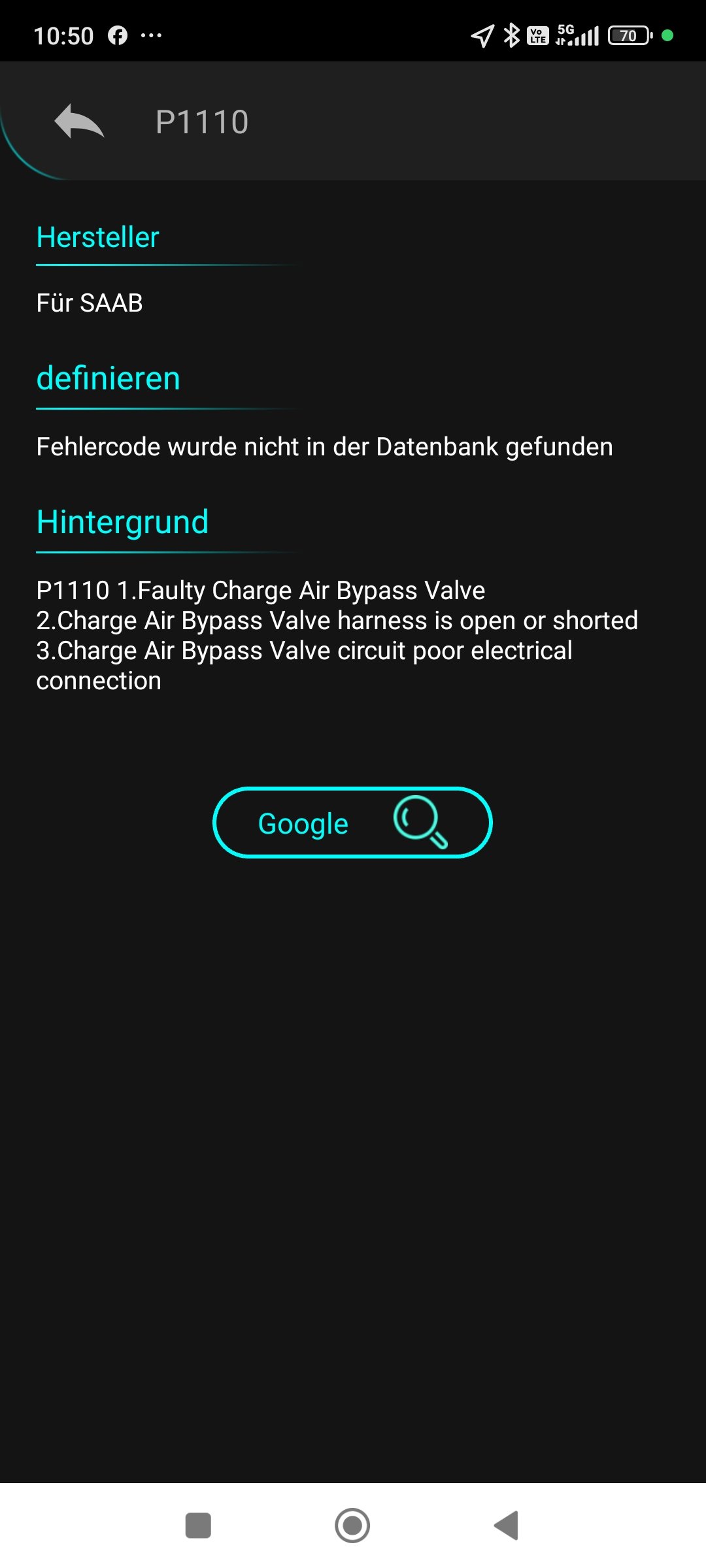Open recent apps from the navigation bar
The height and width of the screenshot is (1568, 706).
tap(198, 1526)
